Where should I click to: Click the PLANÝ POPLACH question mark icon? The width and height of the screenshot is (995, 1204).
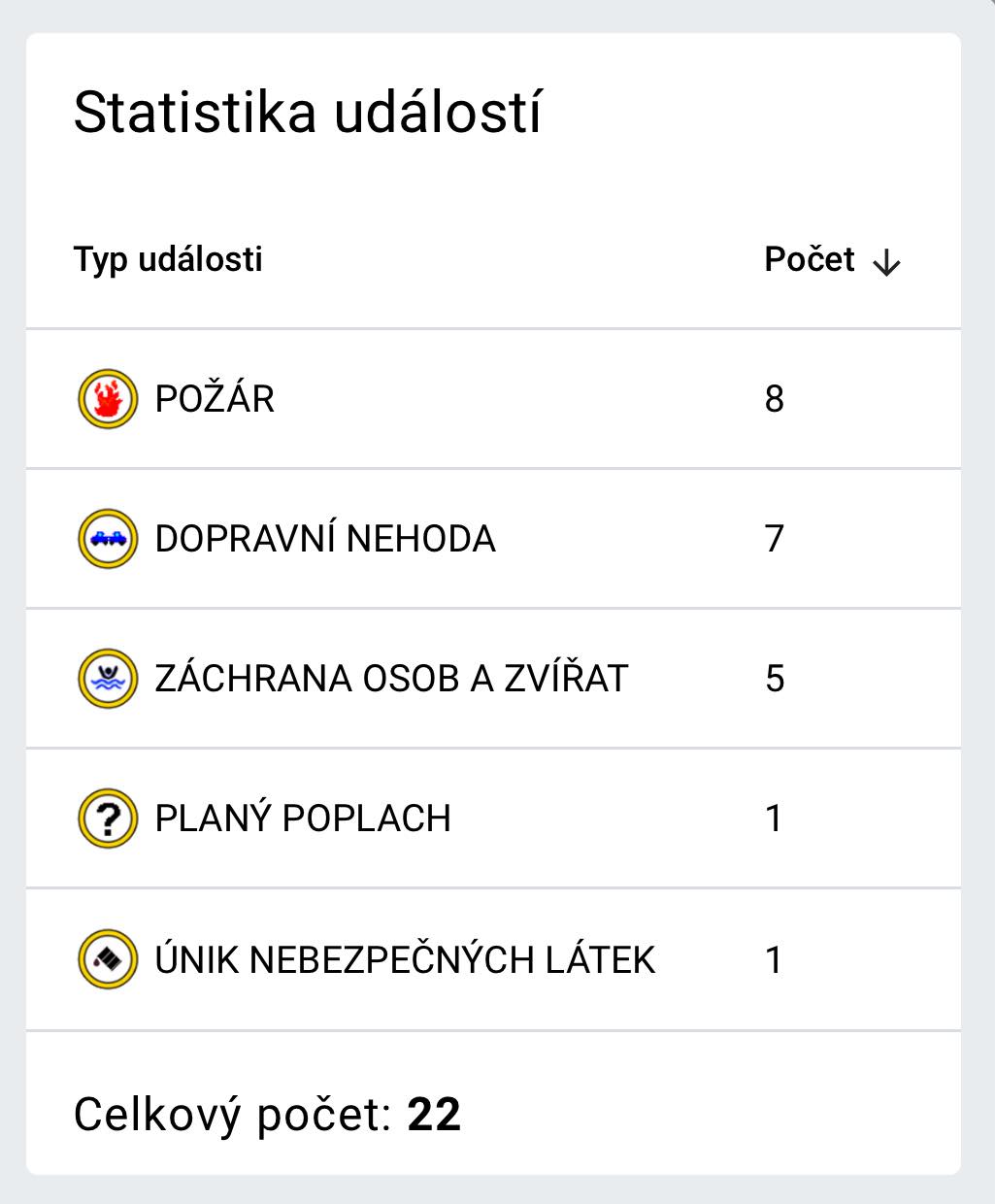(107, 819)
